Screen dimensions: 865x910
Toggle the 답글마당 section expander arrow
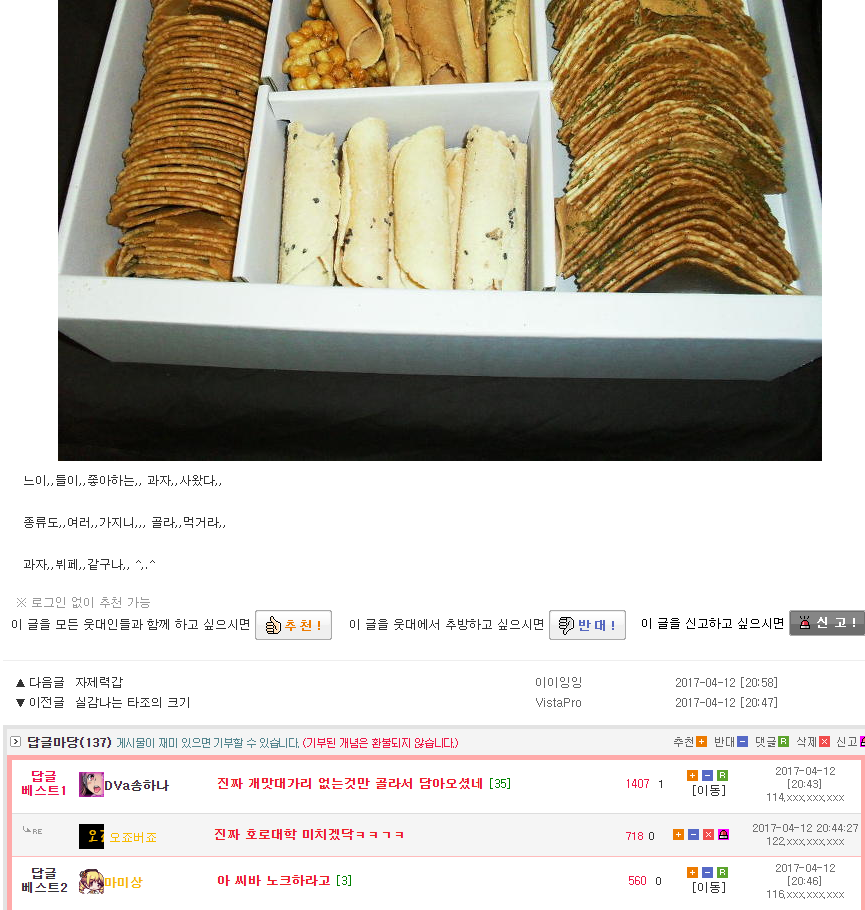(16, 742)
